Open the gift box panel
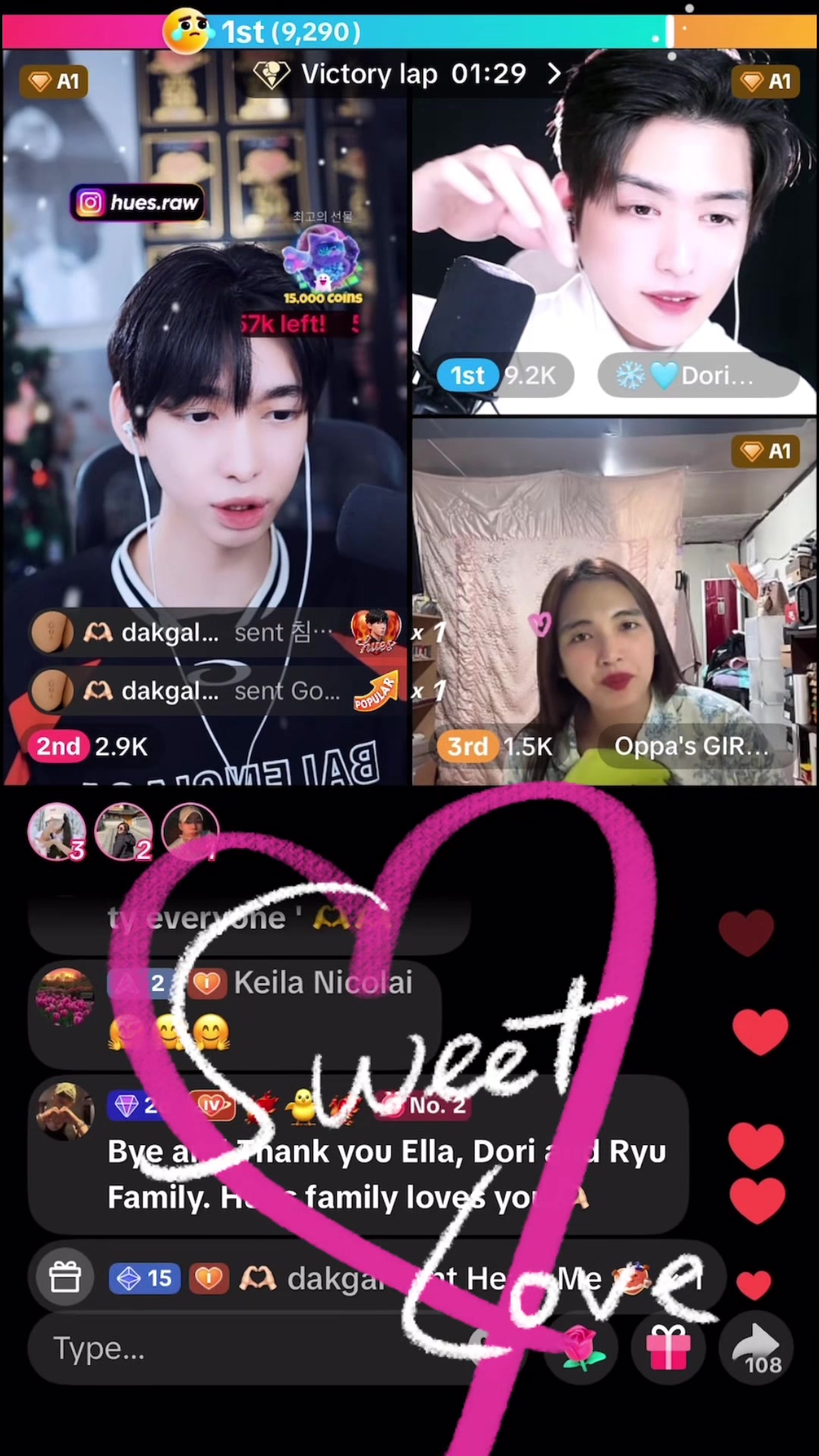This screenshot has height=1456, width=819. (668, 1349)
